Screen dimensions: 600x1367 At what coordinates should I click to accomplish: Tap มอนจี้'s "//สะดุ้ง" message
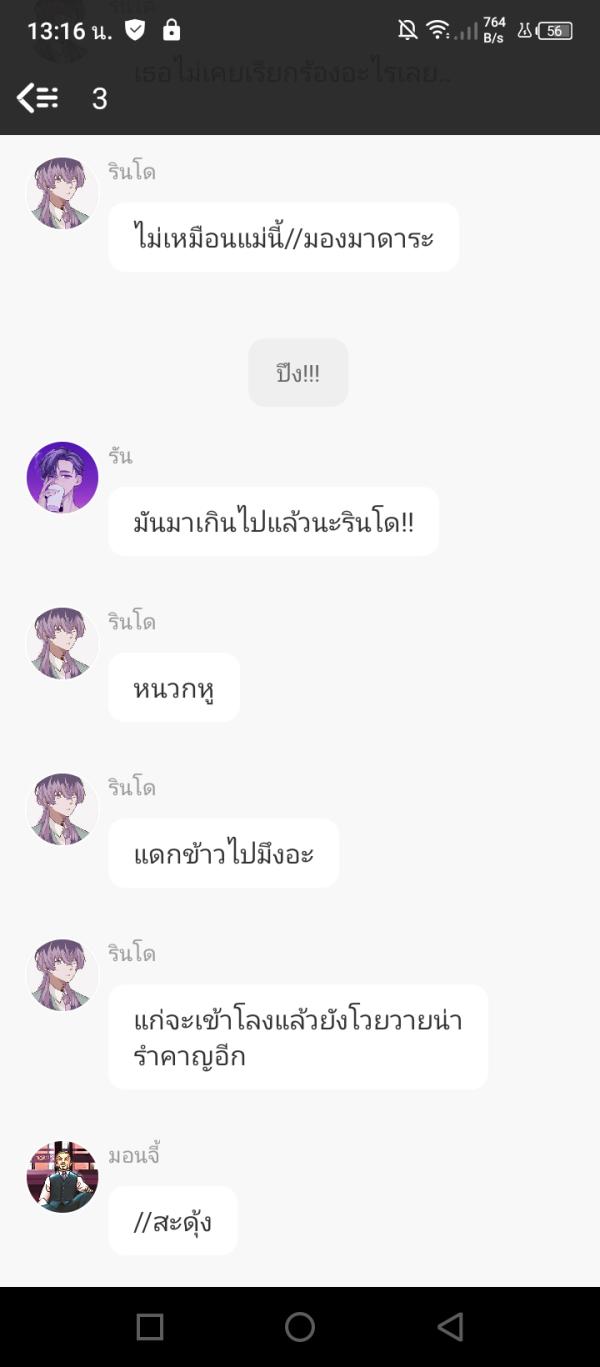tap(173, 1221)
